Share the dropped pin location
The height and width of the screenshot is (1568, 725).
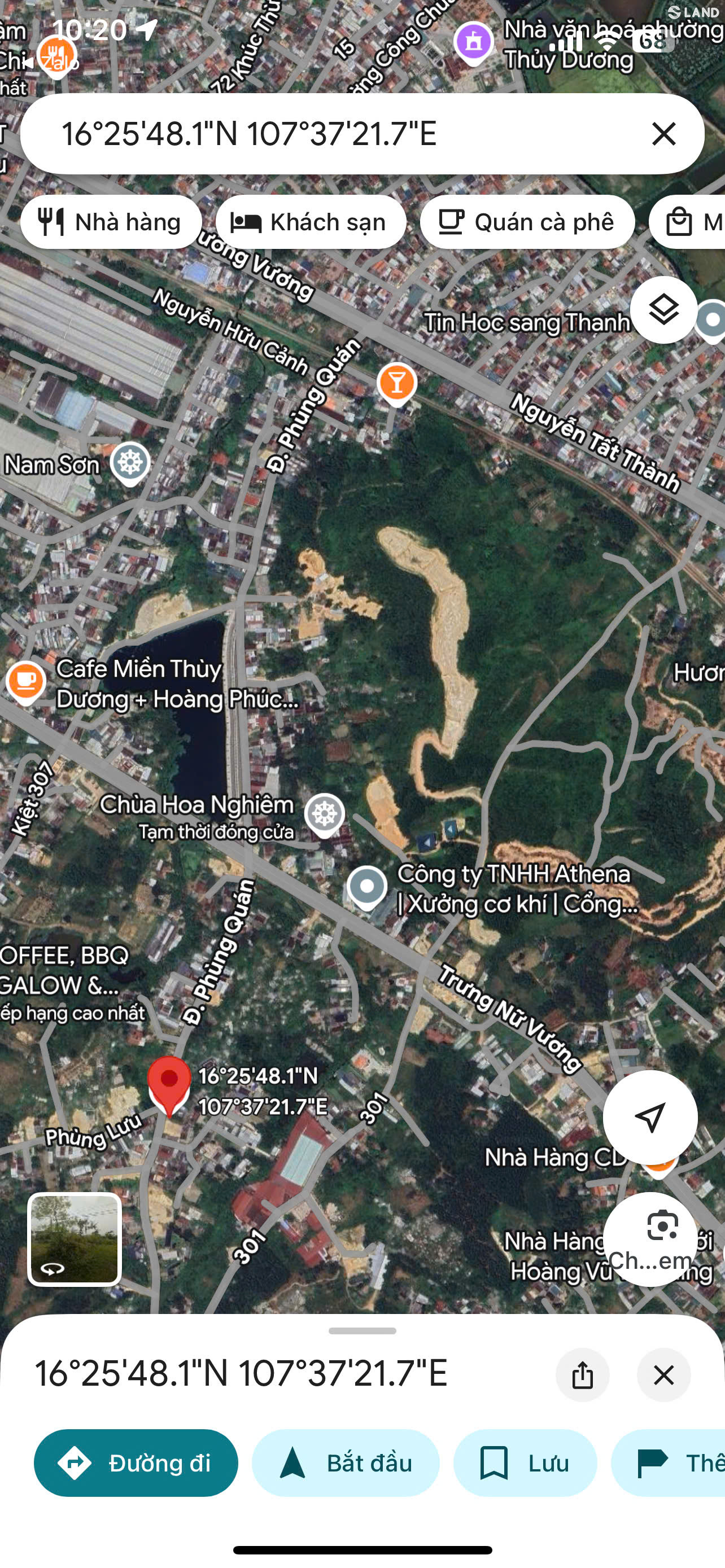point(583,1375)
